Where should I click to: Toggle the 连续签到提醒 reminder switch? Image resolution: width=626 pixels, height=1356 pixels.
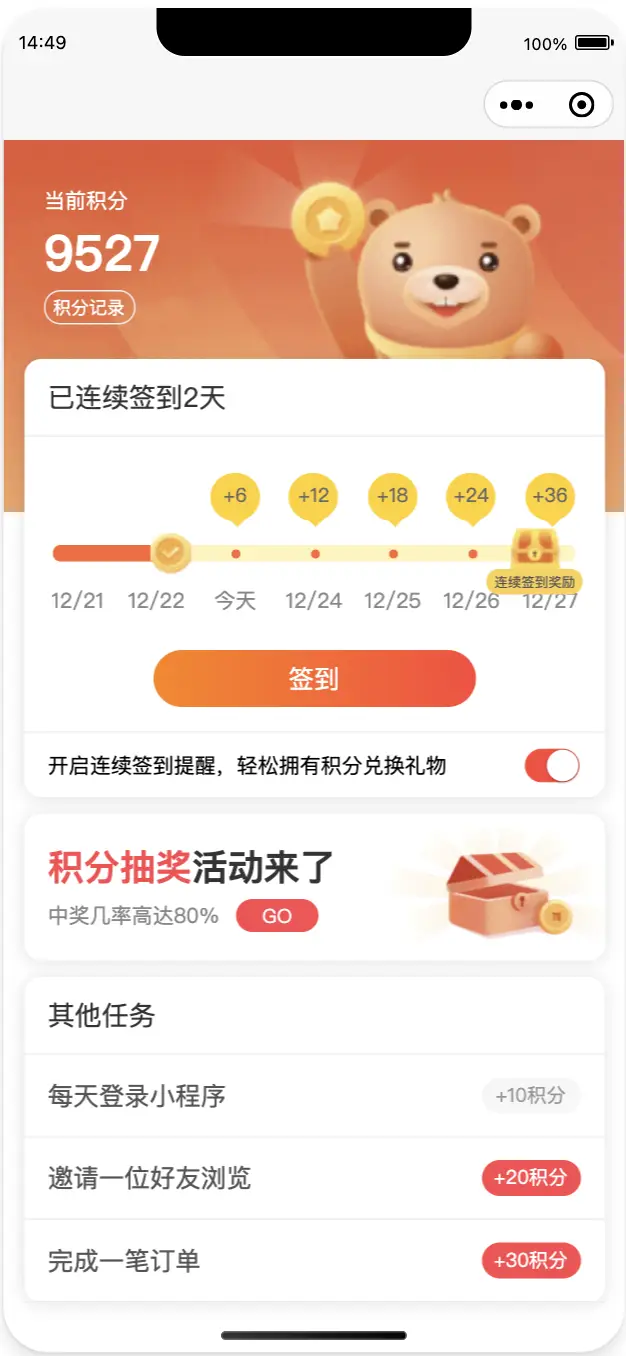(552, 766)
